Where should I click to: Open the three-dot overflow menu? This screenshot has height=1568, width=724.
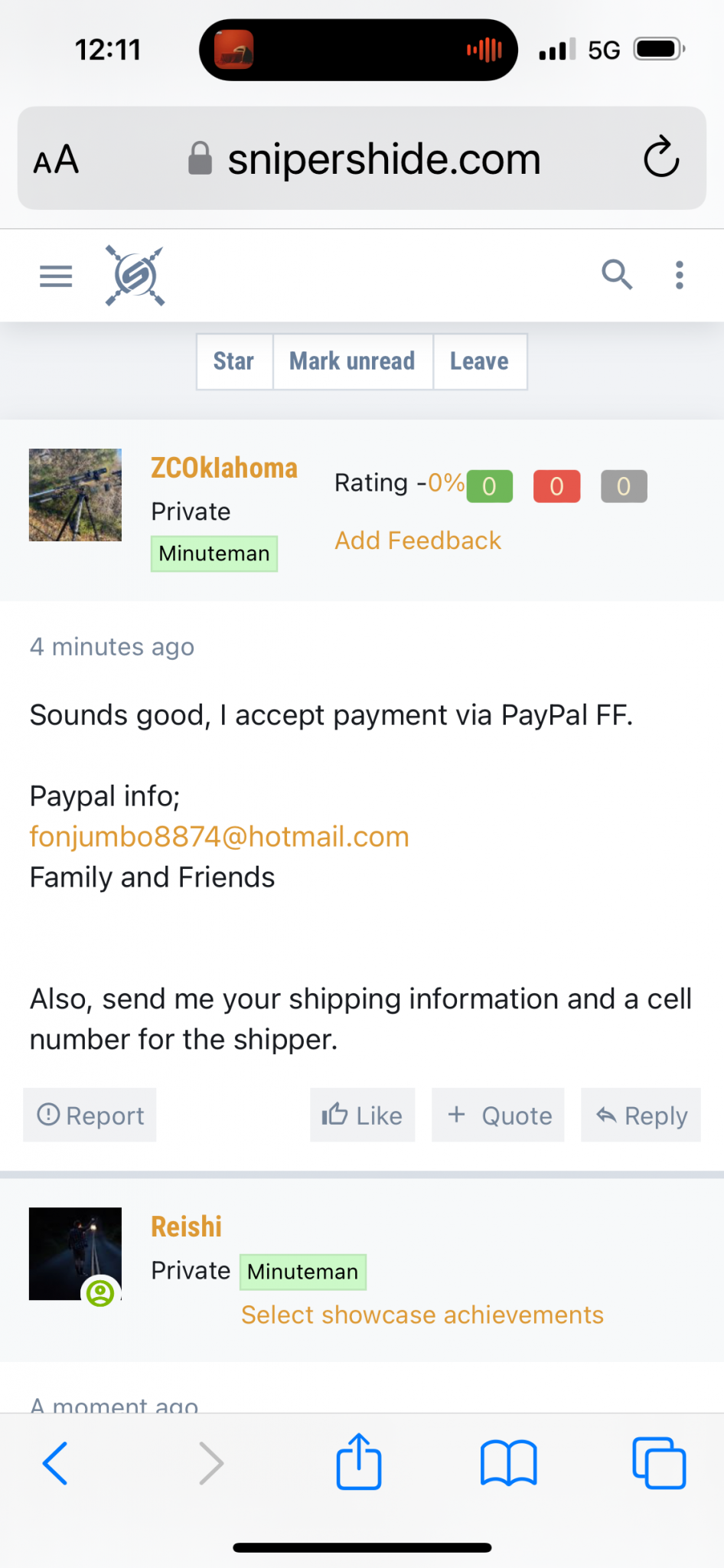click(x=680, y=275)
